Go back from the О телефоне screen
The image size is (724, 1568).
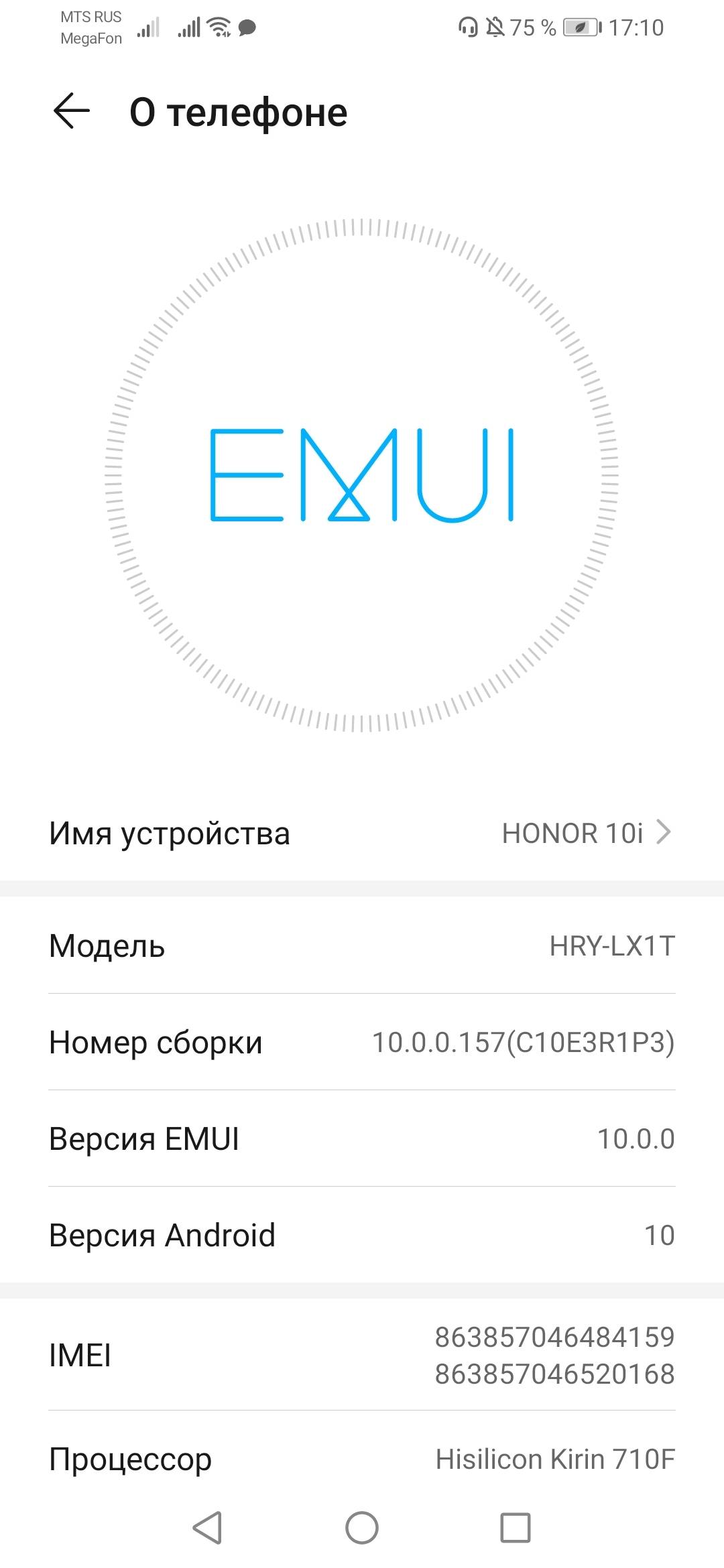(x=72, y=111)
